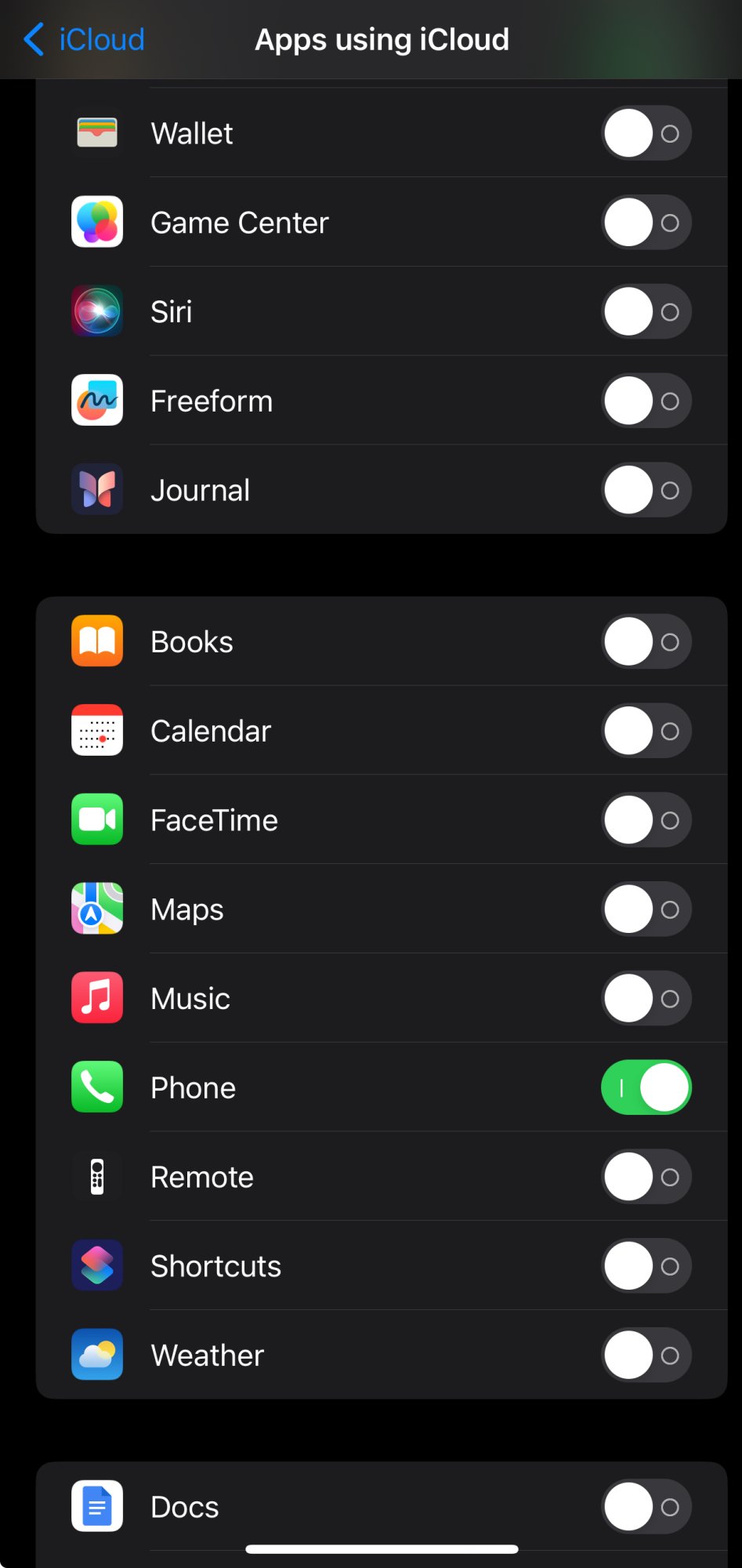Turn on the Music toggle

click(646, 999)
